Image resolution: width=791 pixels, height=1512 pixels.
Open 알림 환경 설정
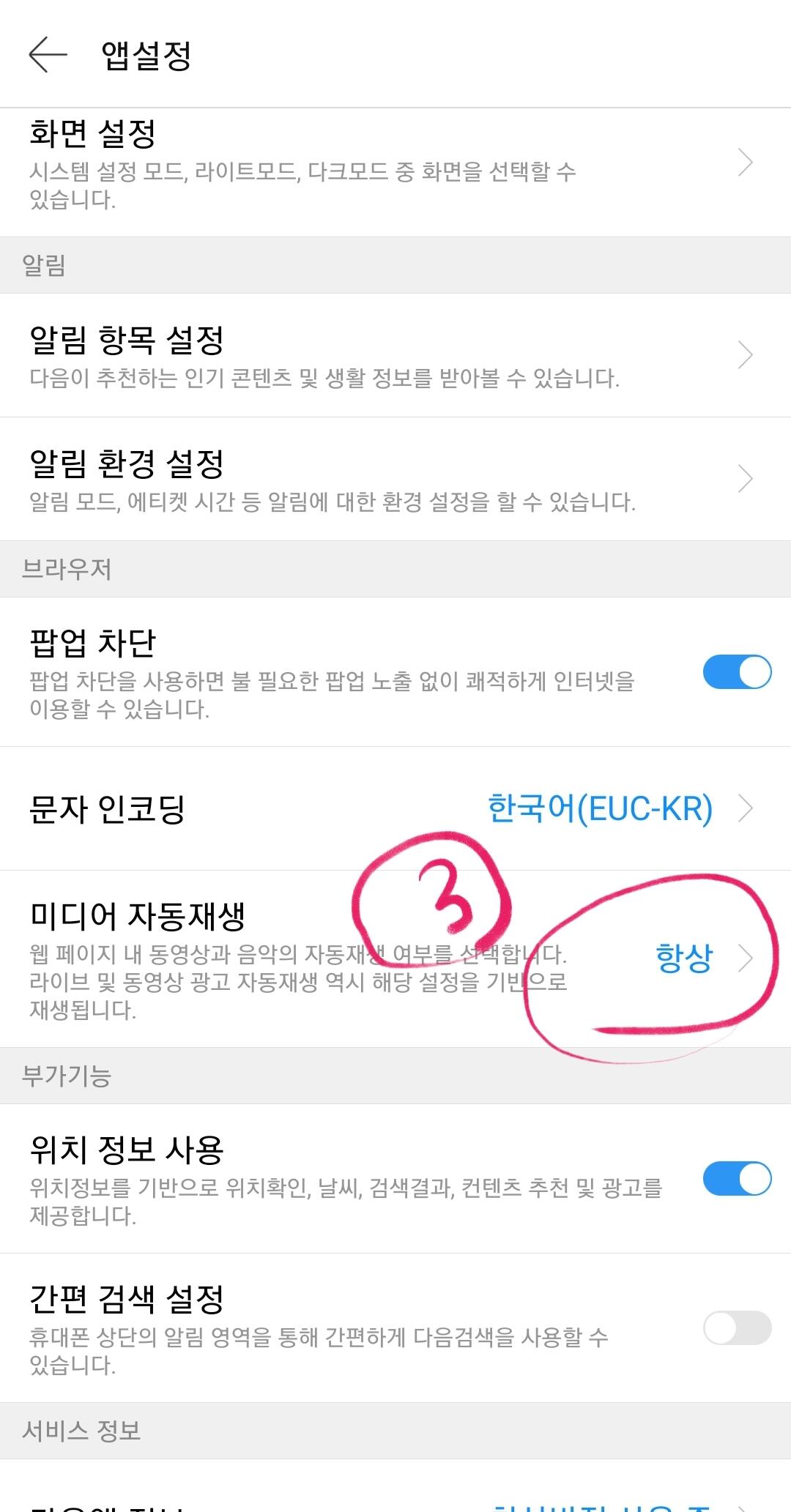point(395,479)
